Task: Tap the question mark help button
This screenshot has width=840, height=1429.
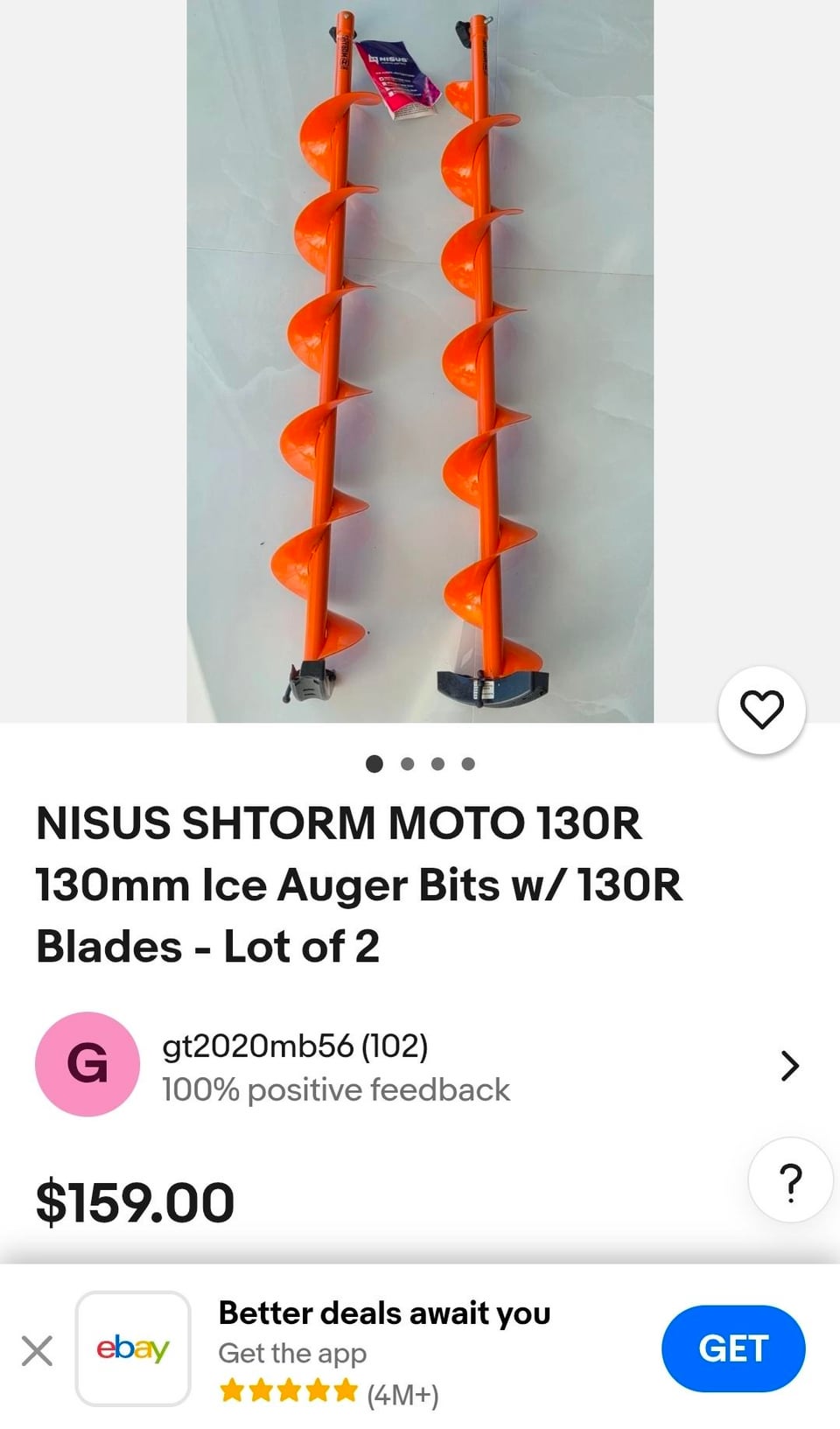Action: (x=790, y=1180)
